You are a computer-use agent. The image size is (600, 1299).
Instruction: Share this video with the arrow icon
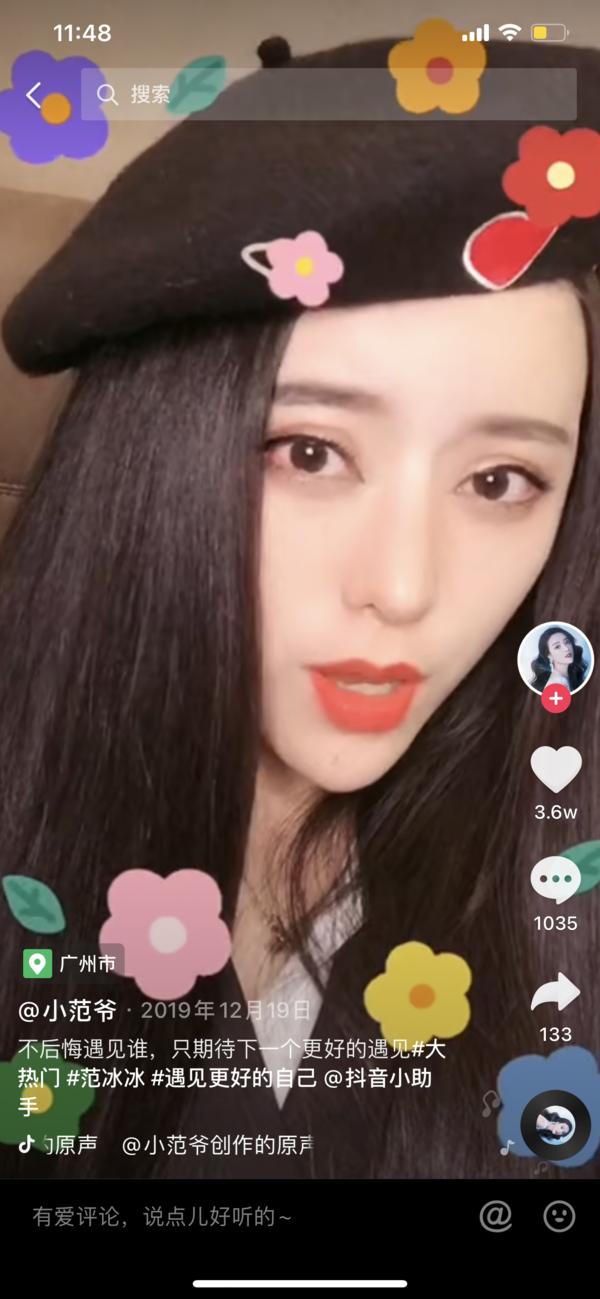[555, 993]
